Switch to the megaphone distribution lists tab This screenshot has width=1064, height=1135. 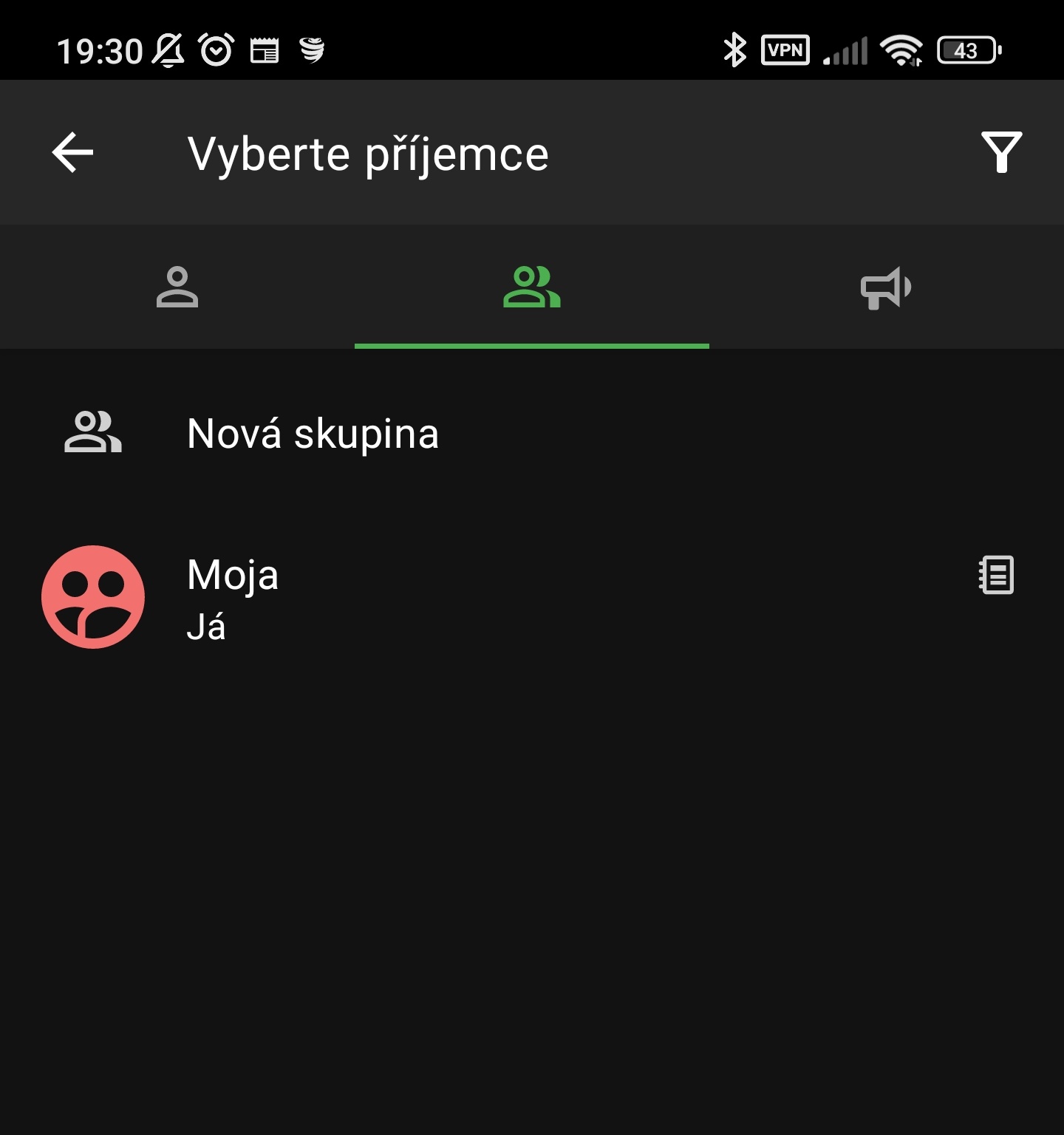(x=886, y=287)
